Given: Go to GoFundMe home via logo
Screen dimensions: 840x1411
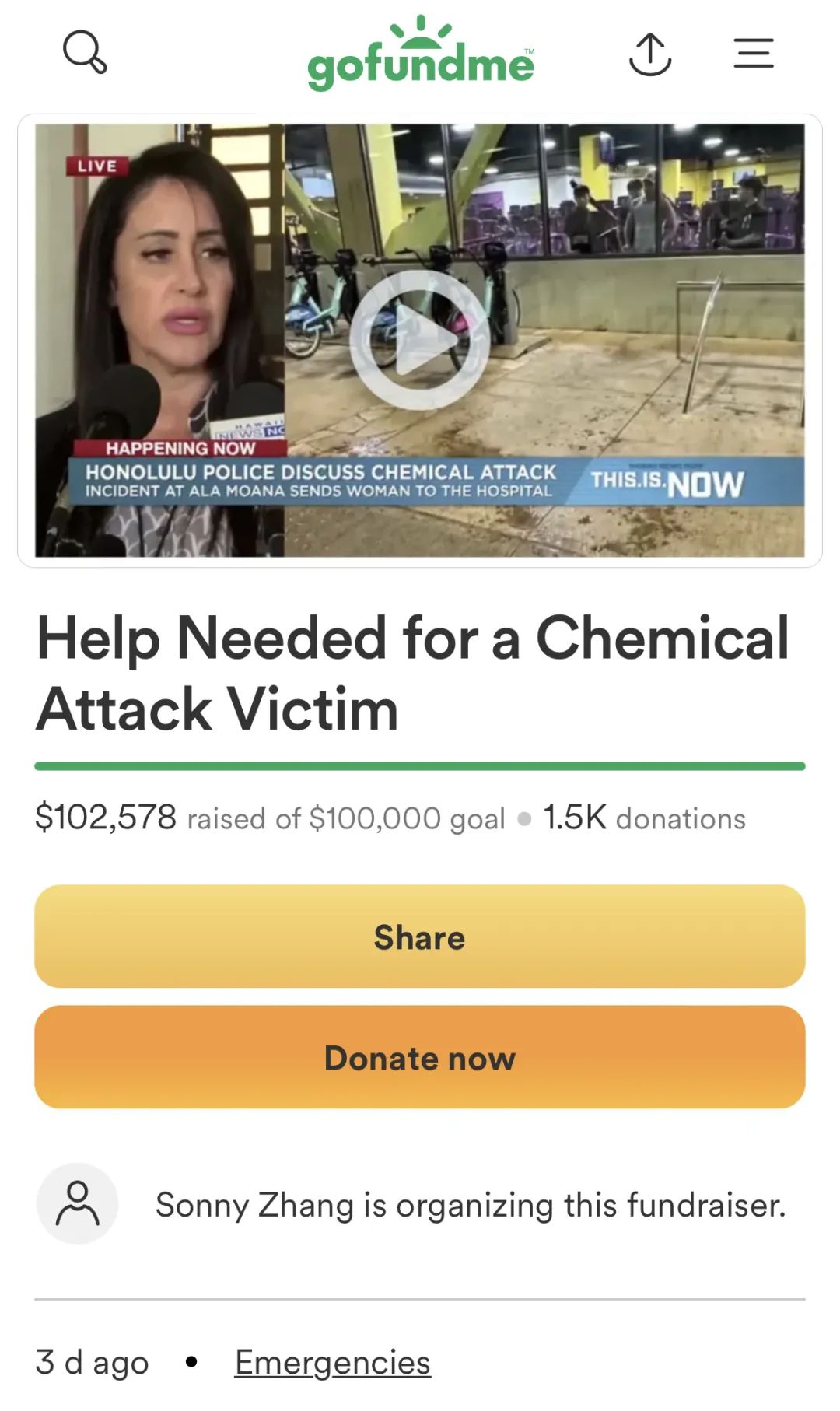Looking at the screenshot, I should point(421,54).
